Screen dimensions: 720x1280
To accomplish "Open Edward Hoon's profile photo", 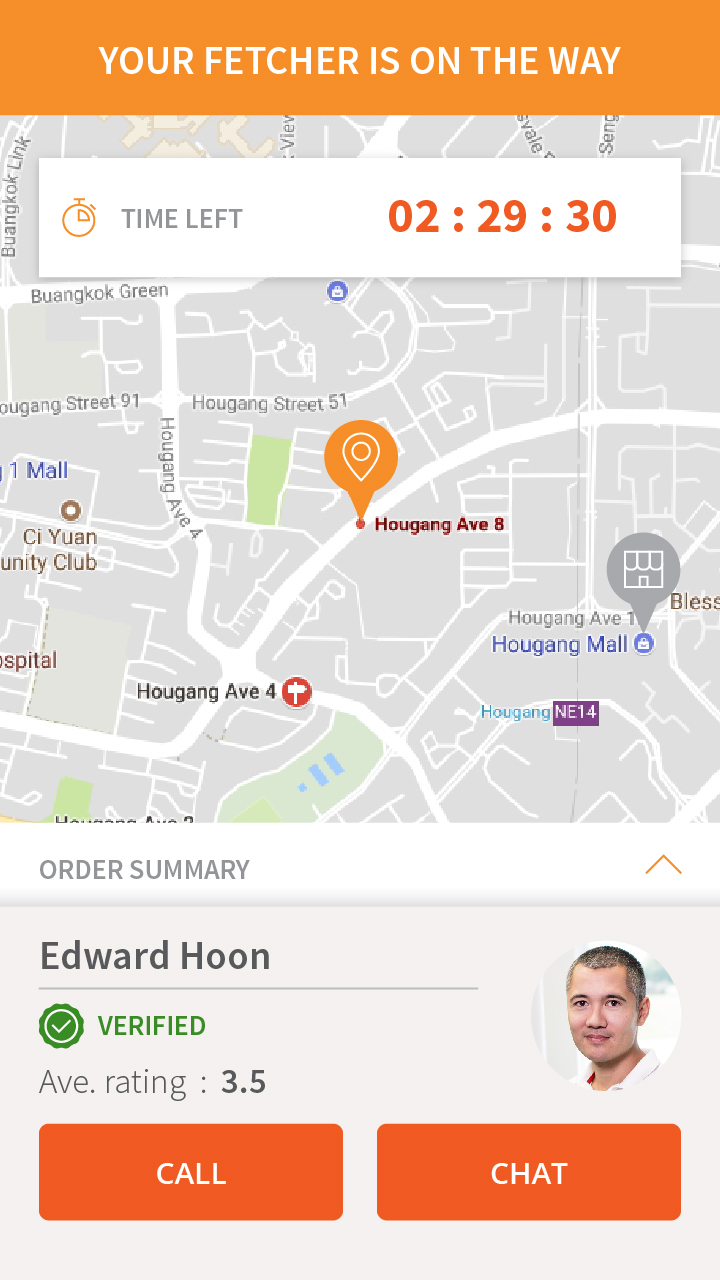I will tap(607, 1016).
